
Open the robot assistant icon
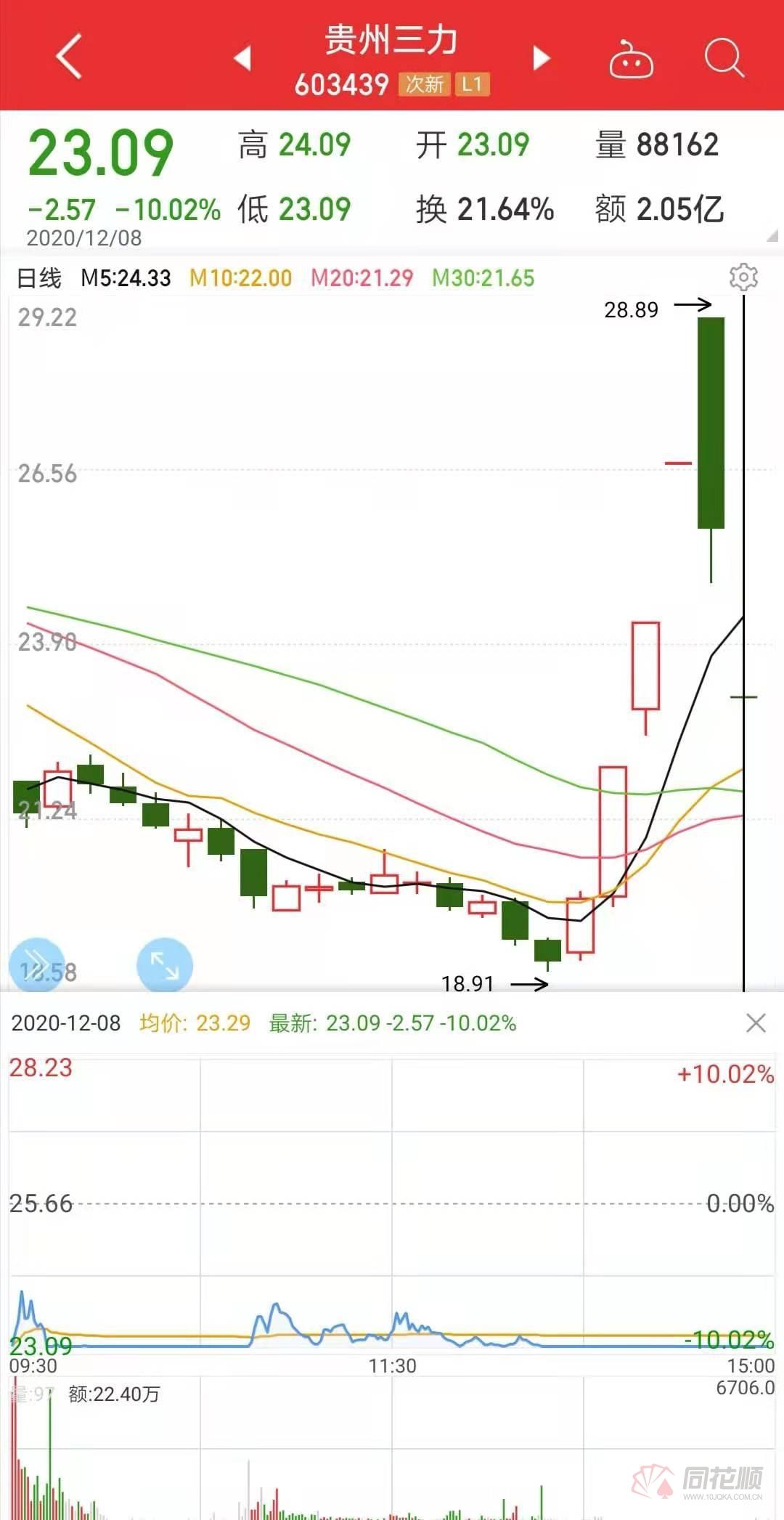[631, 59]
